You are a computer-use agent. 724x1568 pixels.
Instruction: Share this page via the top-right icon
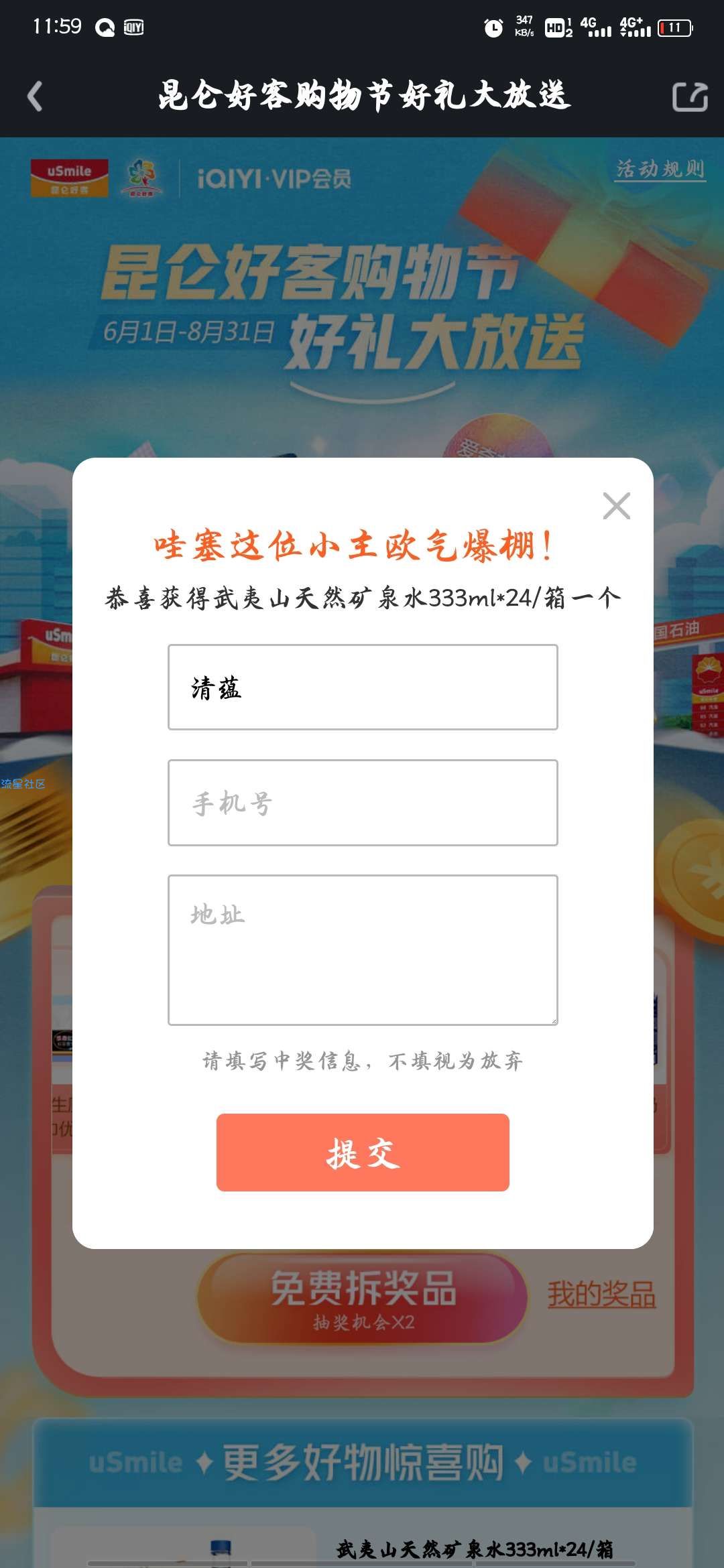point(690,96)
